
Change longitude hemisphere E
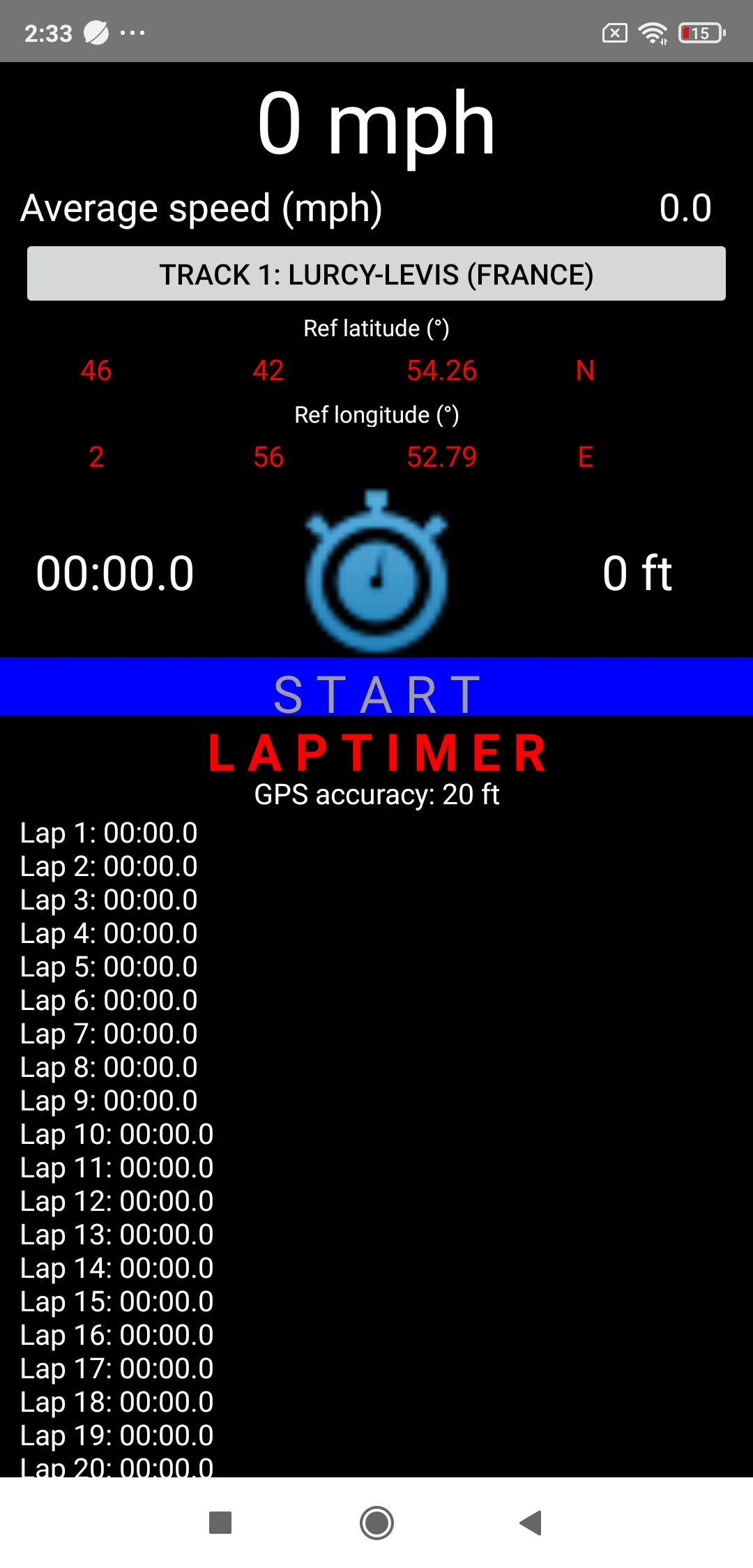pos(585,457)
